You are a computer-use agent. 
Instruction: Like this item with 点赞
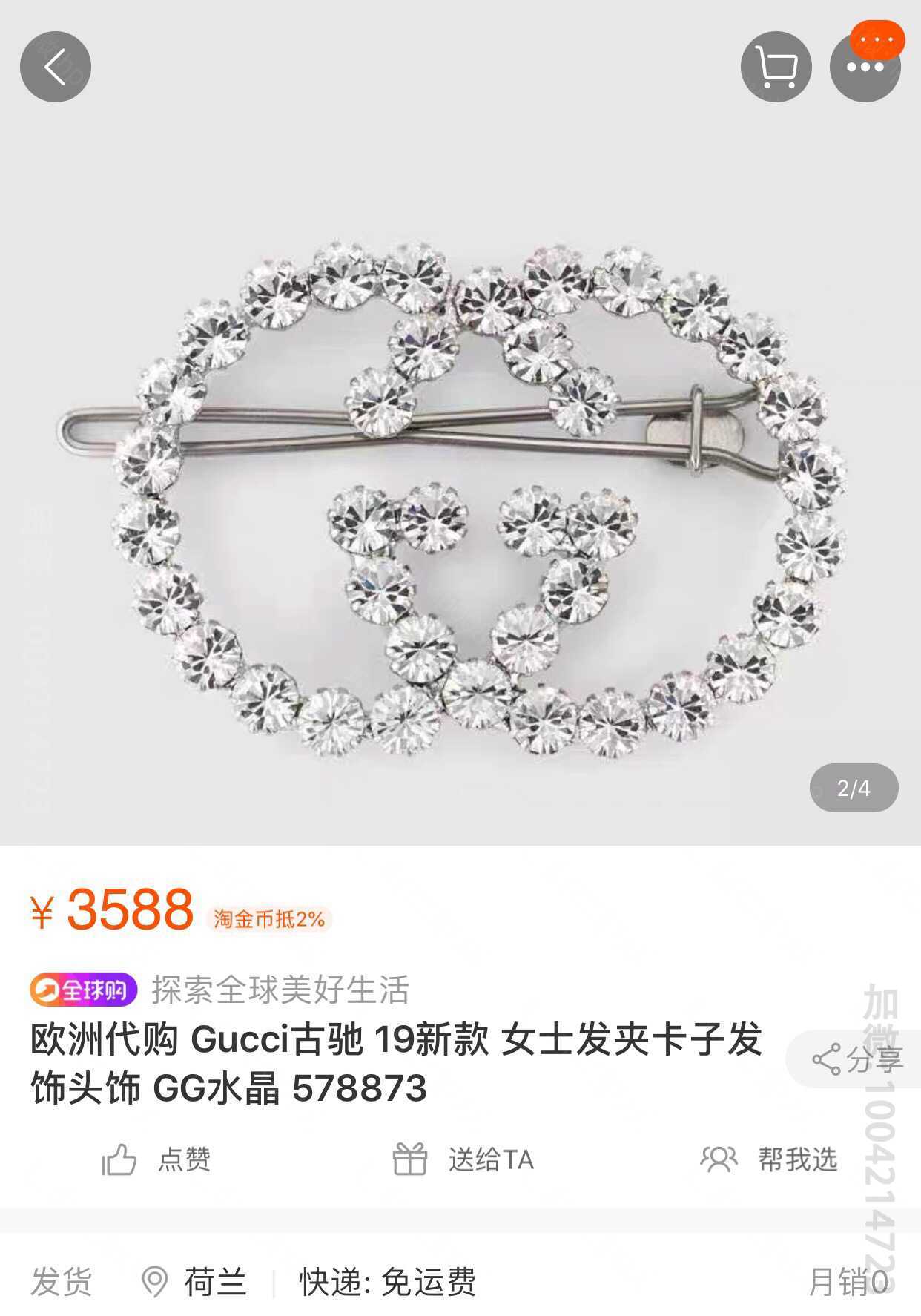(x=156, y=1159)
